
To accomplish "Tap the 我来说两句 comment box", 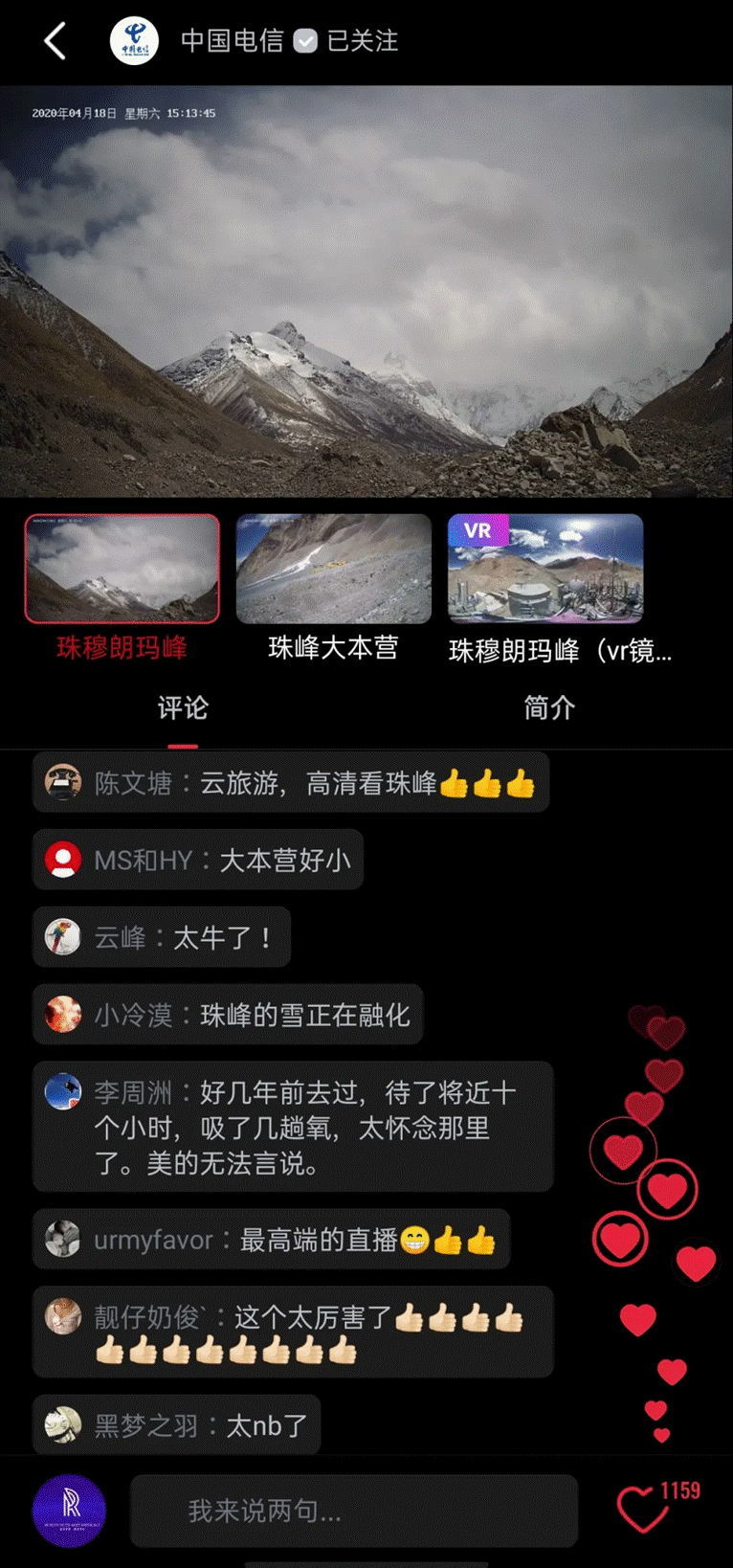I will [354, 1511].
